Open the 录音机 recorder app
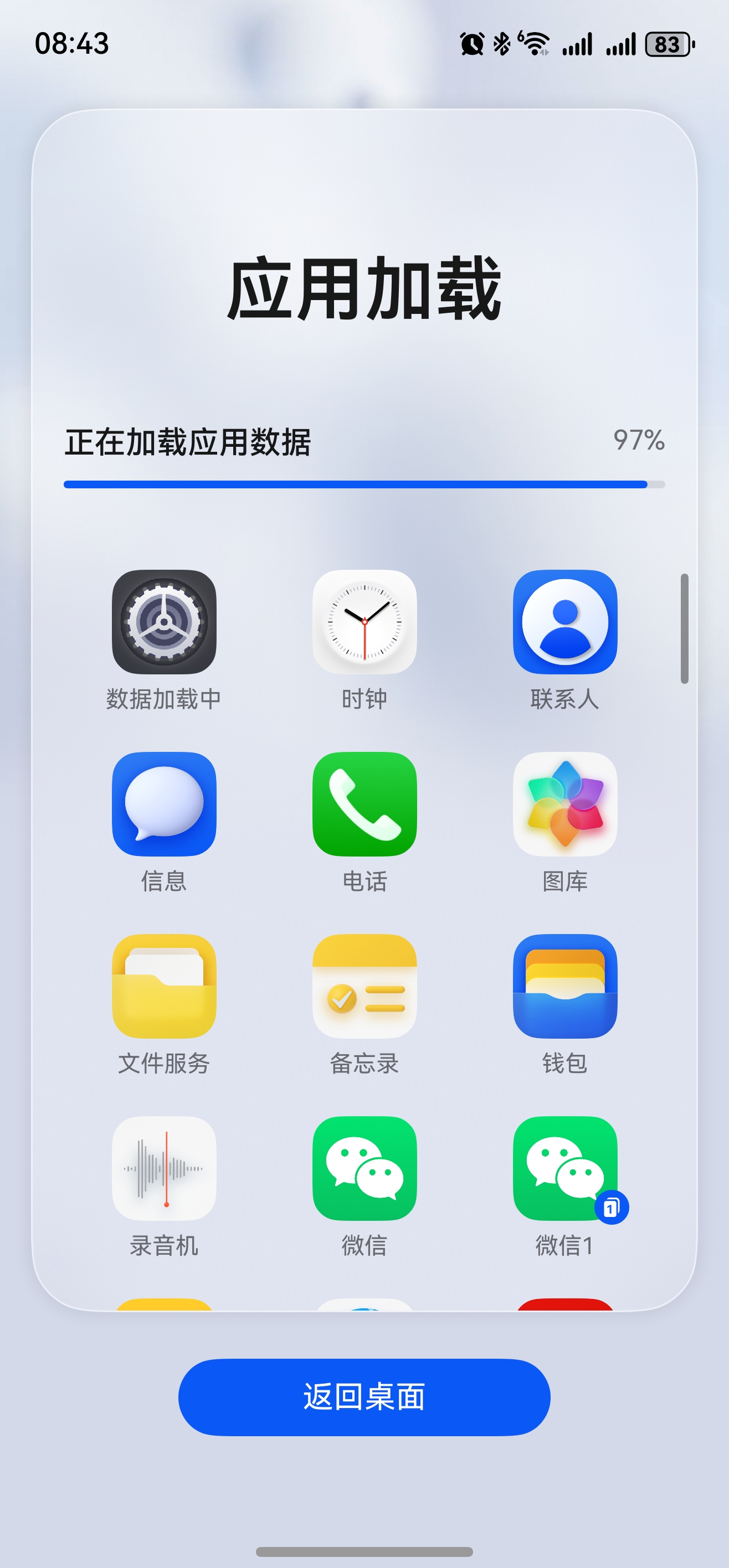The height and width of the screenshot is (1568, 729). pos(164,1168)
